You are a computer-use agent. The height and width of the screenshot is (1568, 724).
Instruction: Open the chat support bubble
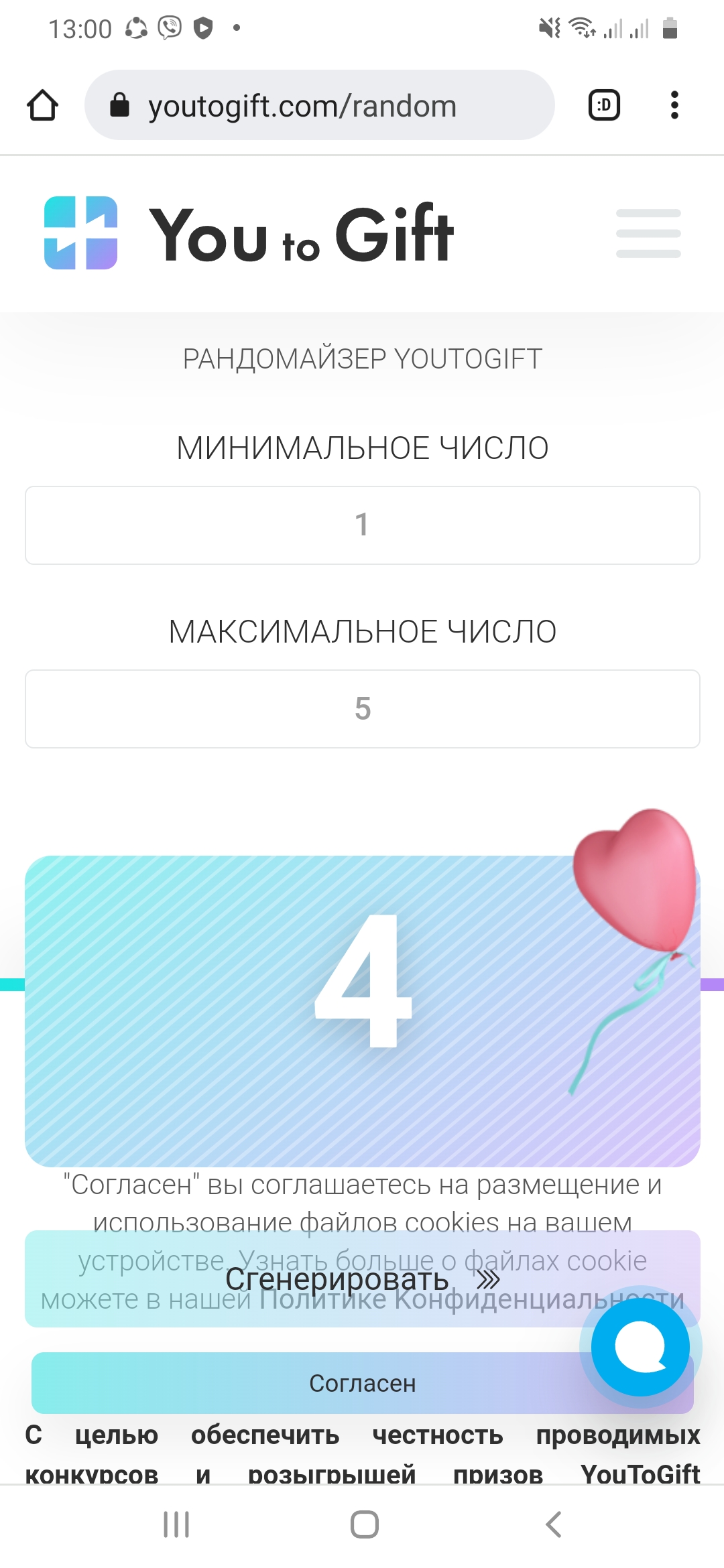(x=640, y=1347)
